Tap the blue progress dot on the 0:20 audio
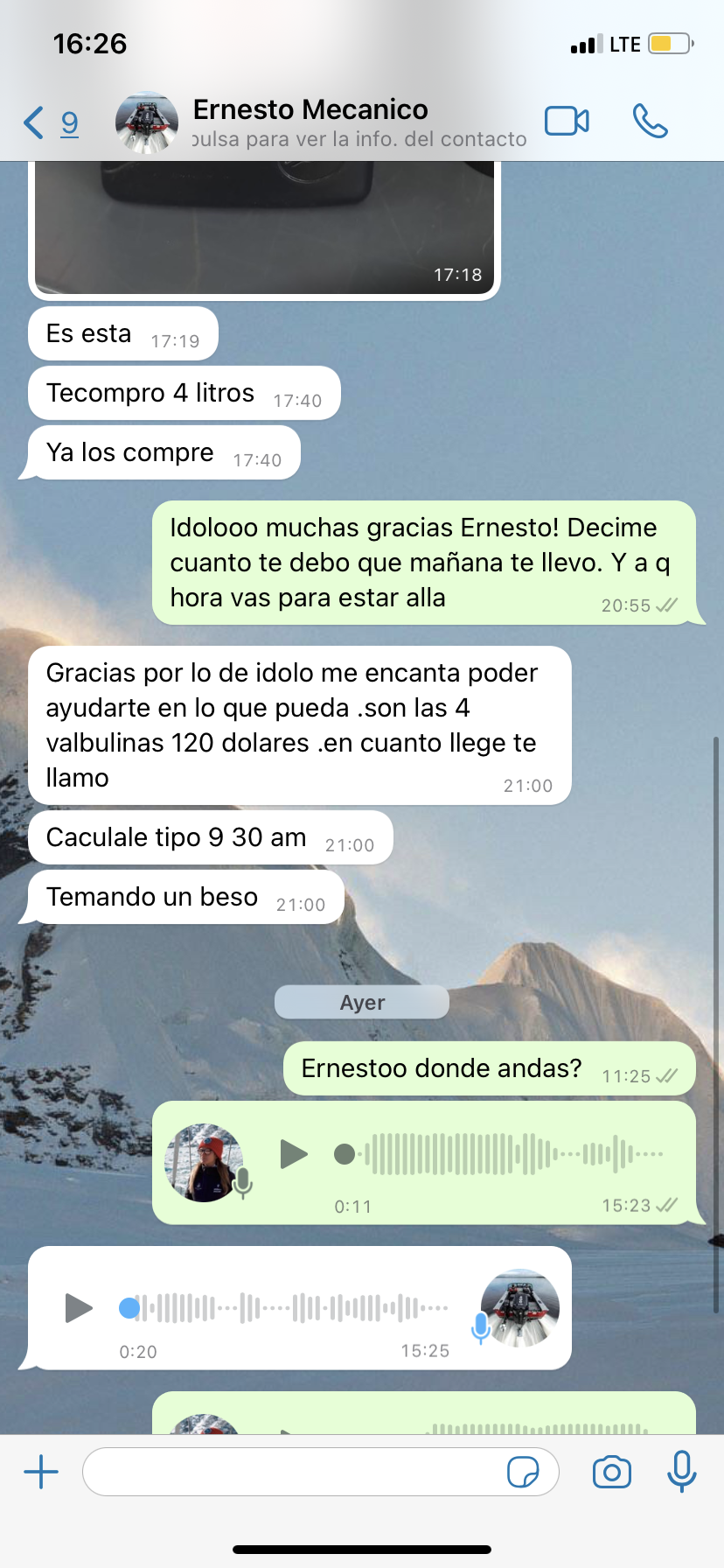724x1568 pixels. click(x=129, y=1308)
